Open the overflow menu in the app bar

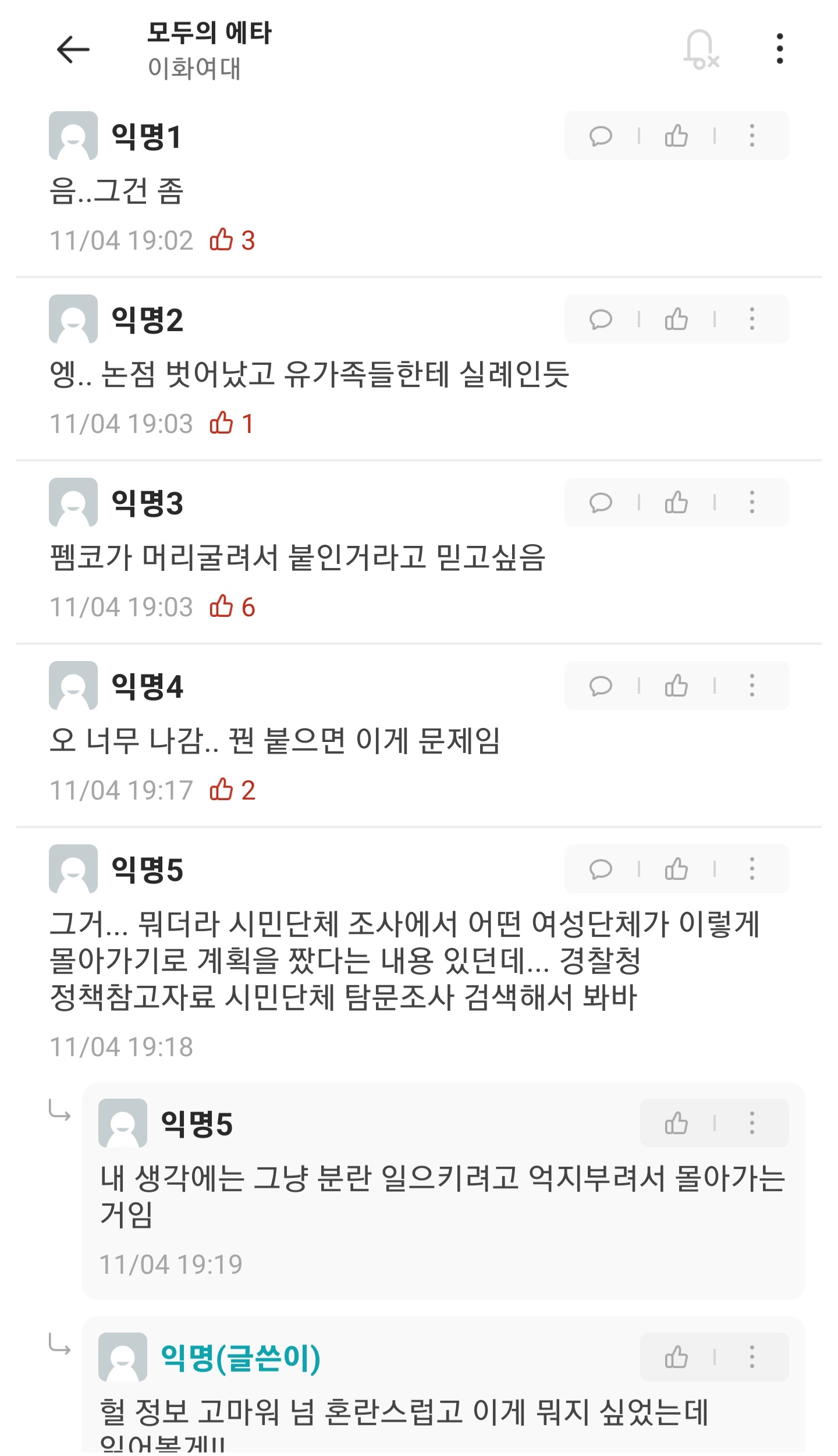(779, 49)
